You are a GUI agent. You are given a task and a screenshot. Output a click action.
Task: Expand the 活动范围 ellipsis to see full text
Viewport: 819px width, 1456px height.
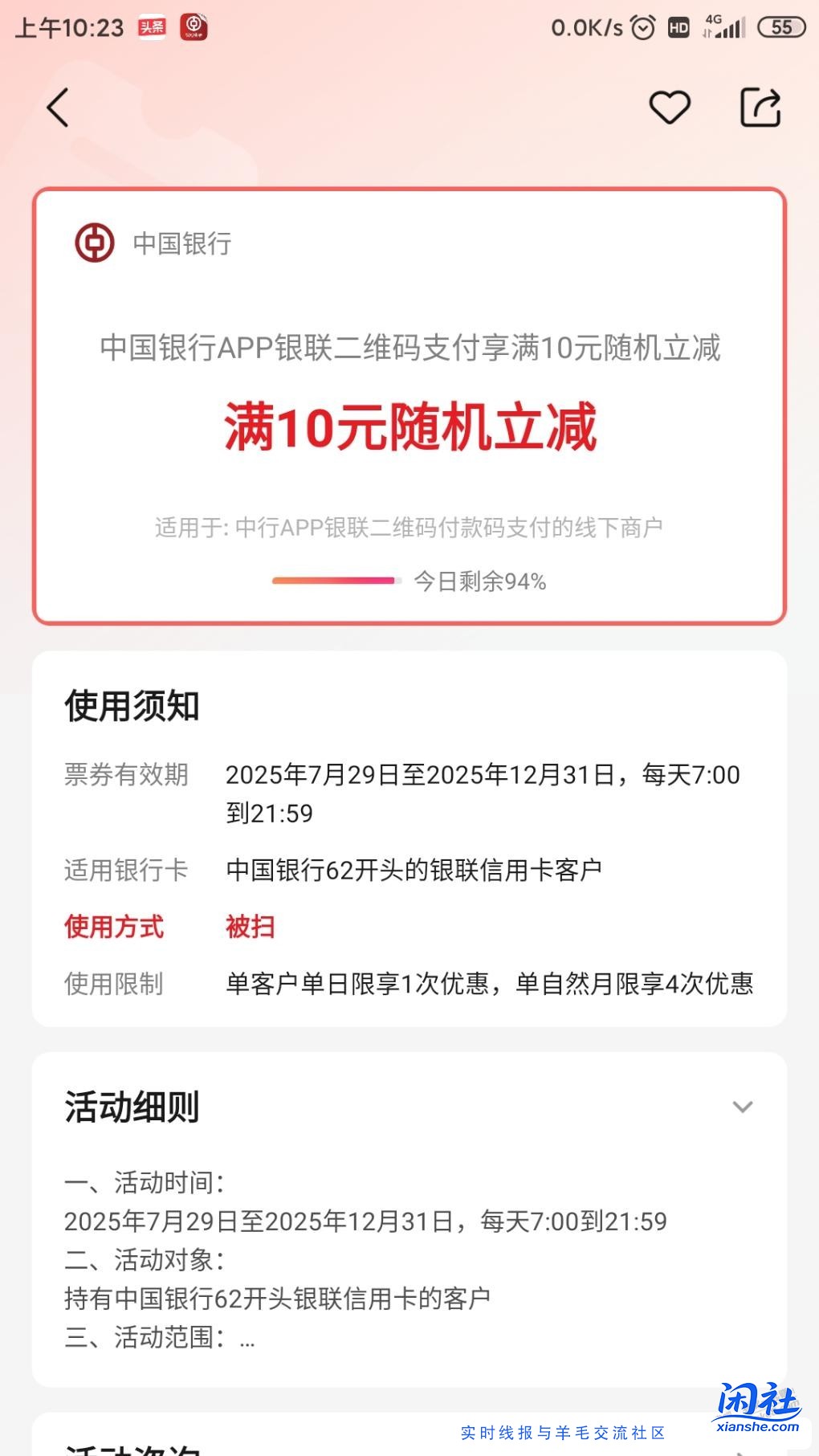(247, 1338)
